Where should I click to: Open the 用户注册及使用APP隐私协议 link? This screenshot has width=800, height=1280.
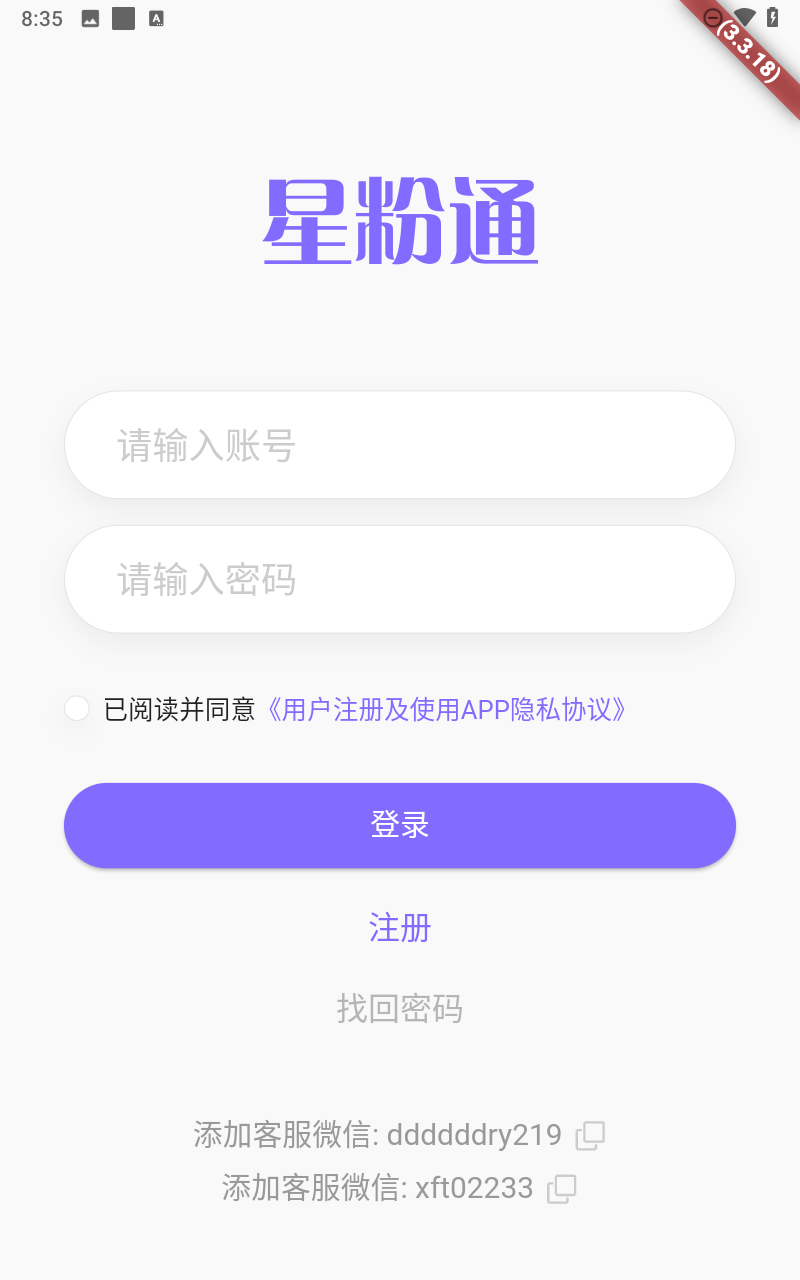coord(446,710)
